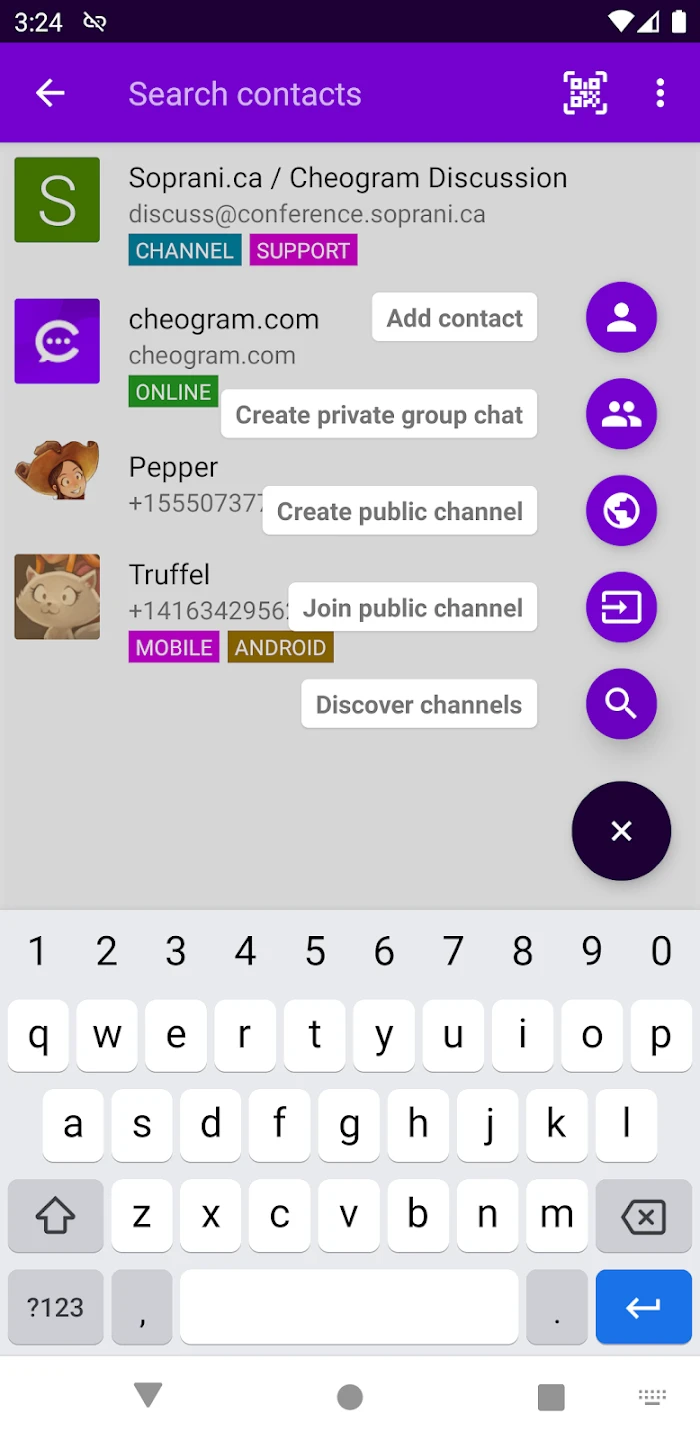Choose Join public channel

click(621, 607)
